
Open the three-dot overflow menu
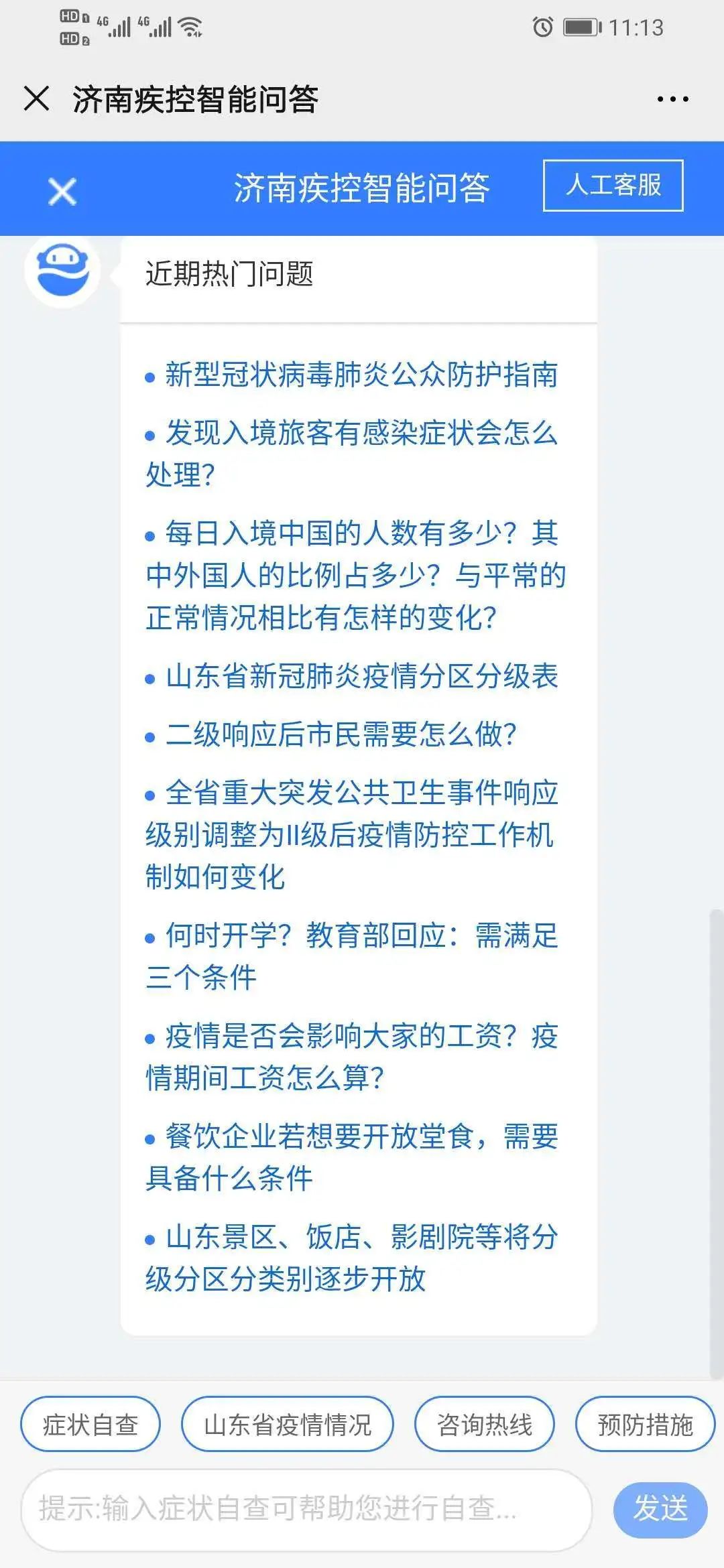coord(672,99)
